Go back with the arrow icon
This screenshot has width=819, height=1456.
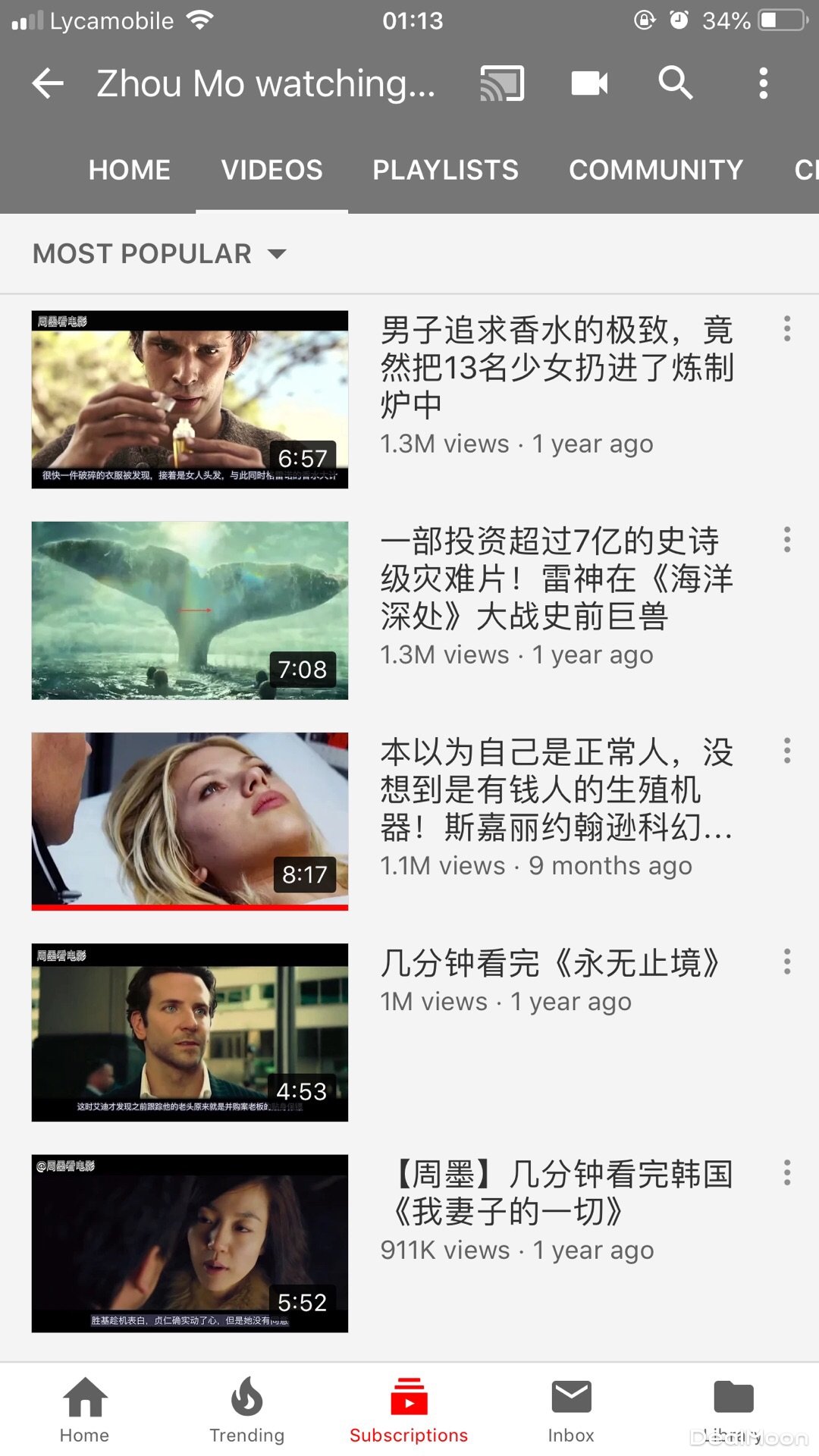click(48, 83)
